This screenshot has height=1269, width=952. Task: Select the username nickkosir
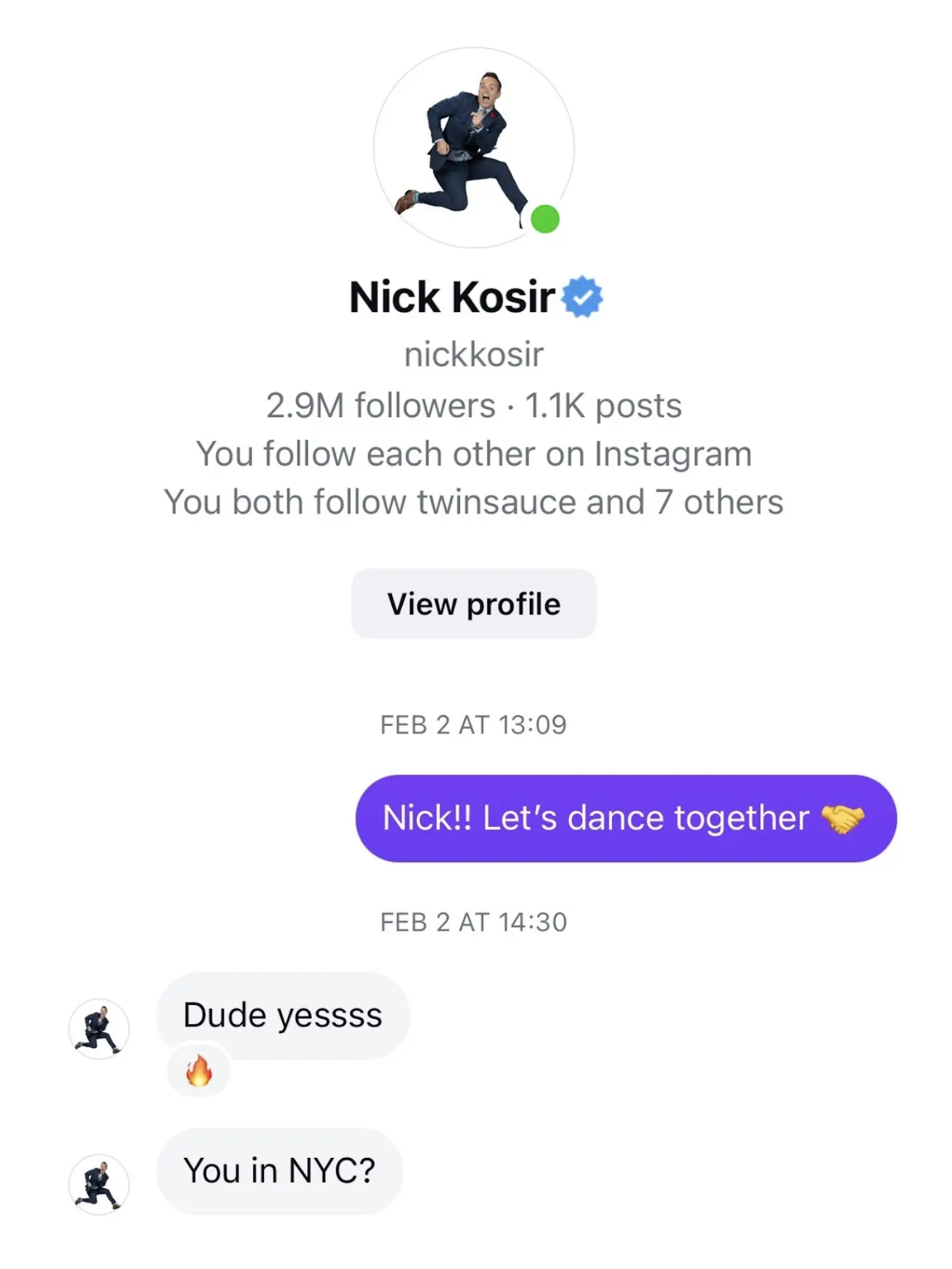(x=473, y=353)
